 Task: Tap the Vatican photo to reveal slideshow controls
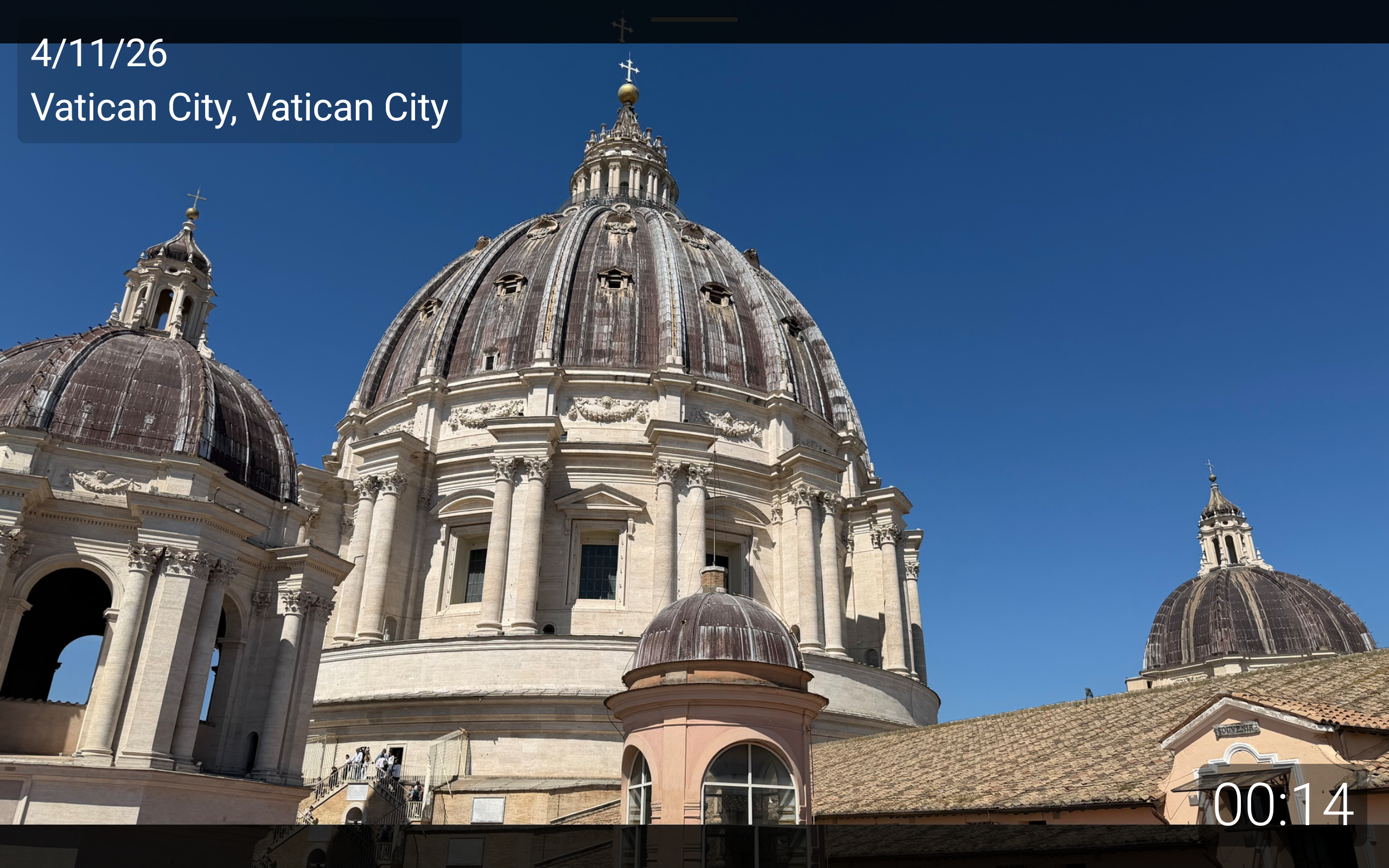coord(694,434)
